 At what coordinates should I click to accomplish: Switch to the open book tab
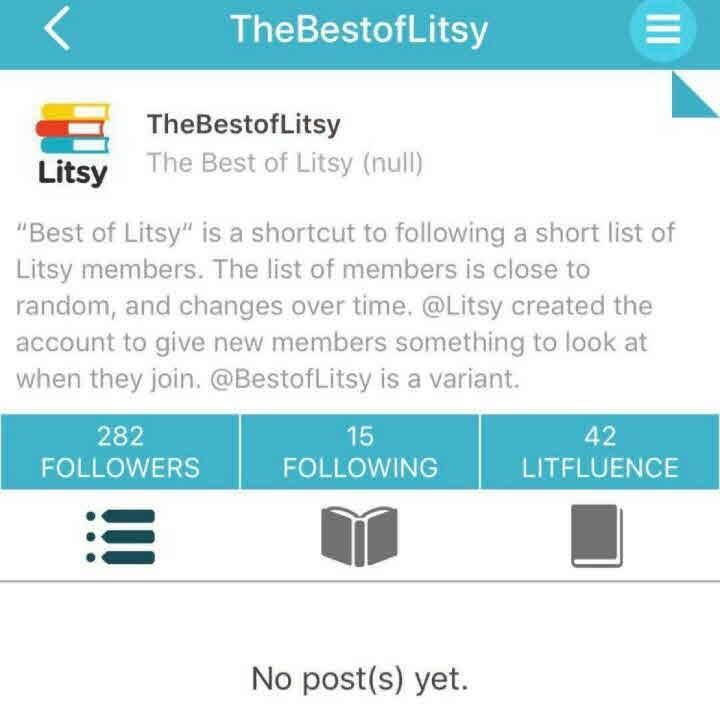pos(359,536)
